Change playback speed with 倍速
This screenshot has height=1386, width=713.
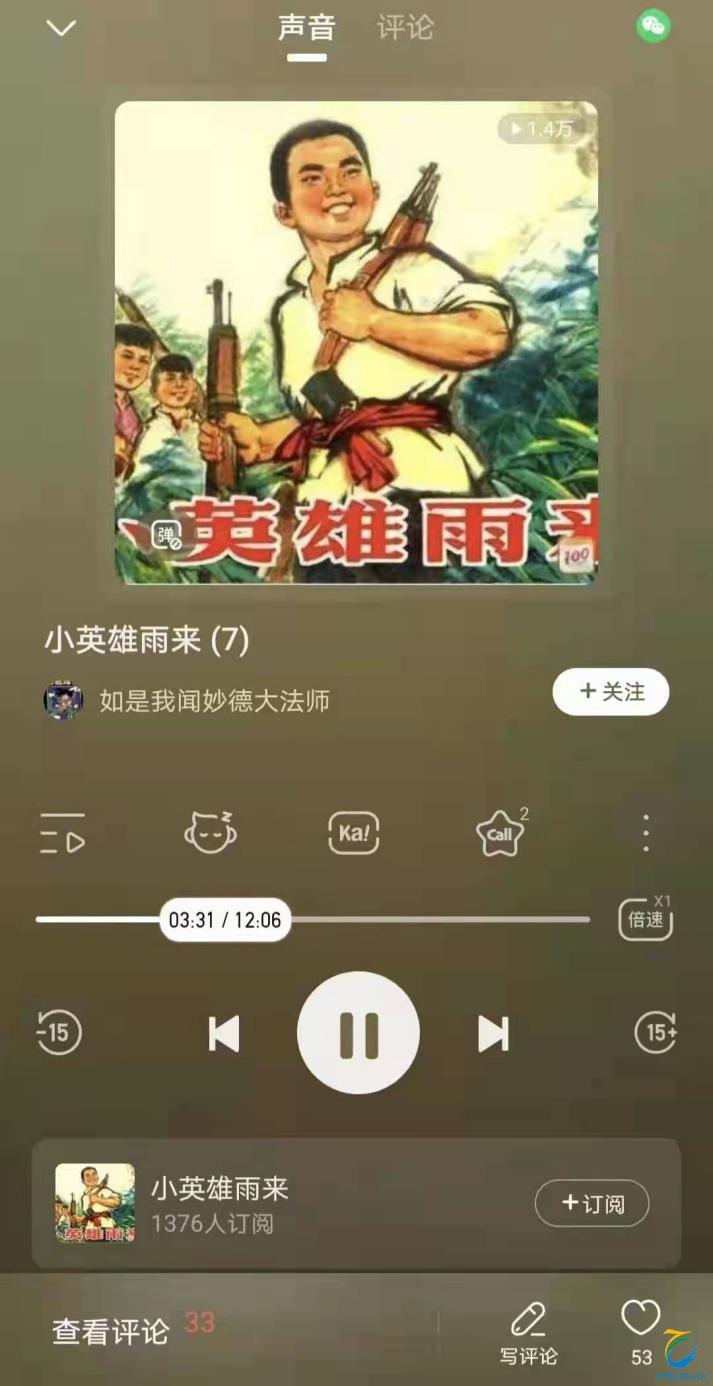point(645,917)
